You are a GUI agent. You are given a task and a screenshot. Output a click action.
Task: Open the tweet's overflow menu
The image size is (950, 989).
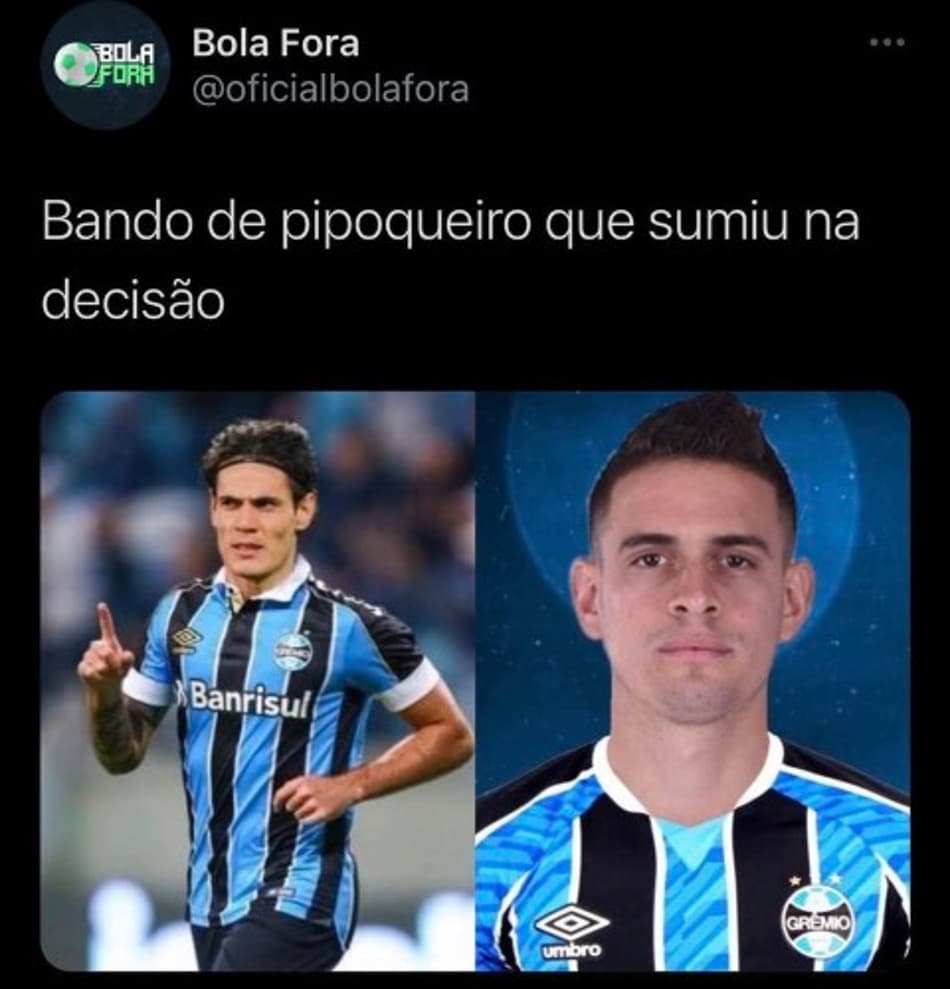click(x=886, y=43)
